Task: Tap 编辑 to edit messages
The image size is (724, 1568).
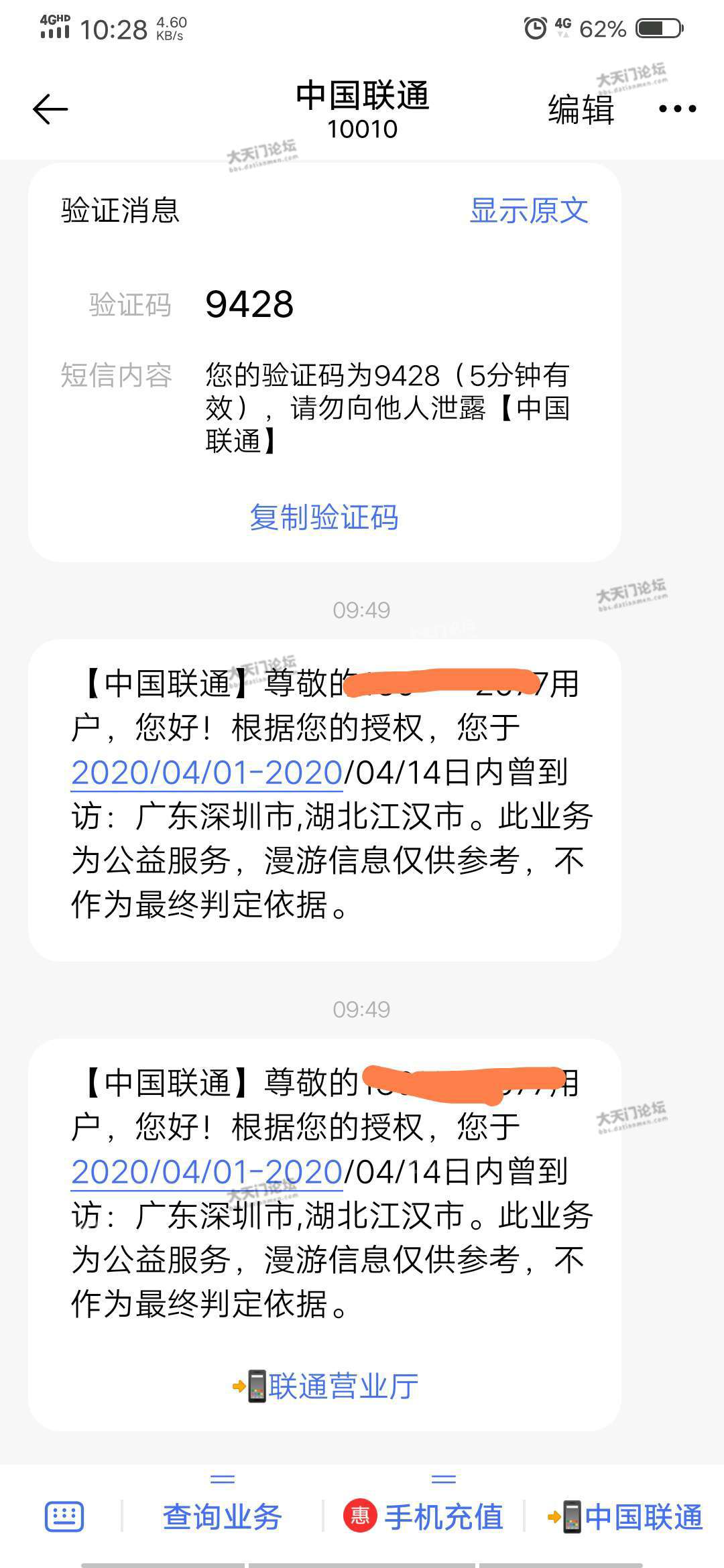Action: [581, 109]
